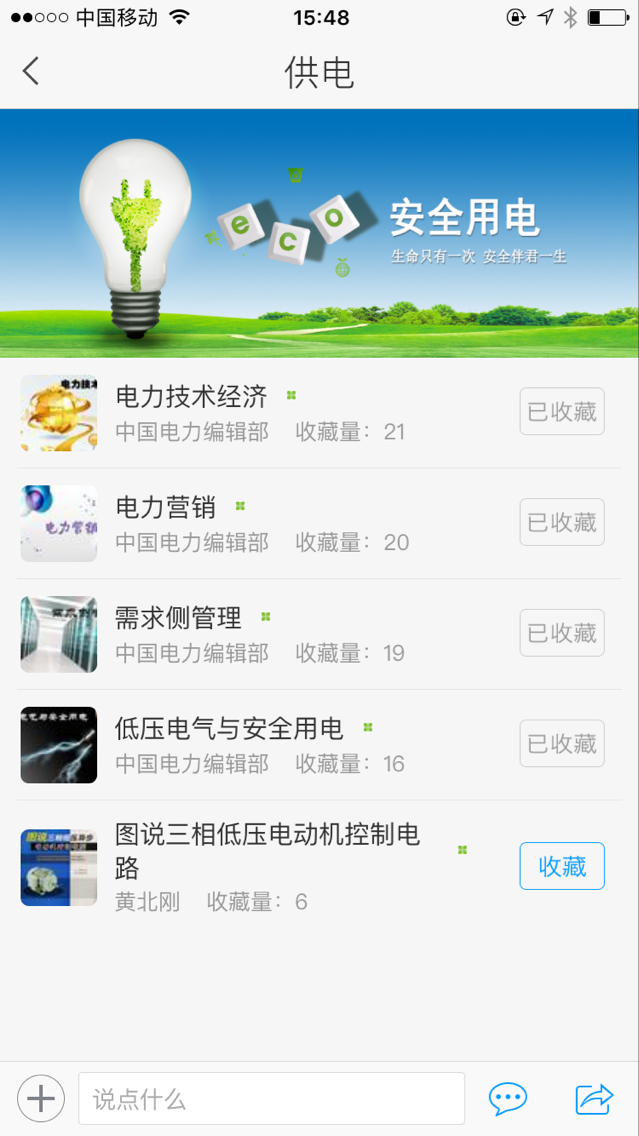Go back from the 供电 page

coord(31,72)
